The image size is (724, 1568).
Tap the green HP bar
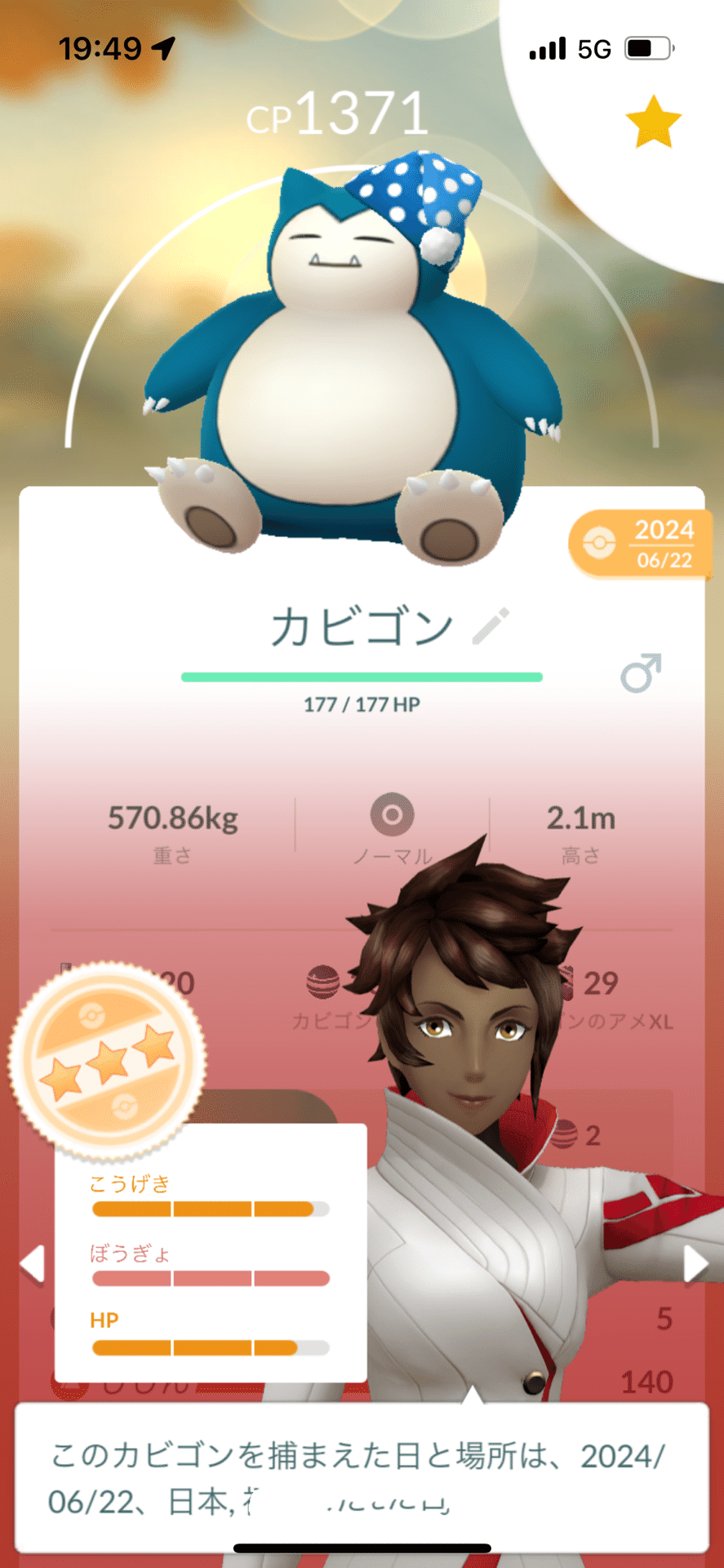click(x=362, y=676)
